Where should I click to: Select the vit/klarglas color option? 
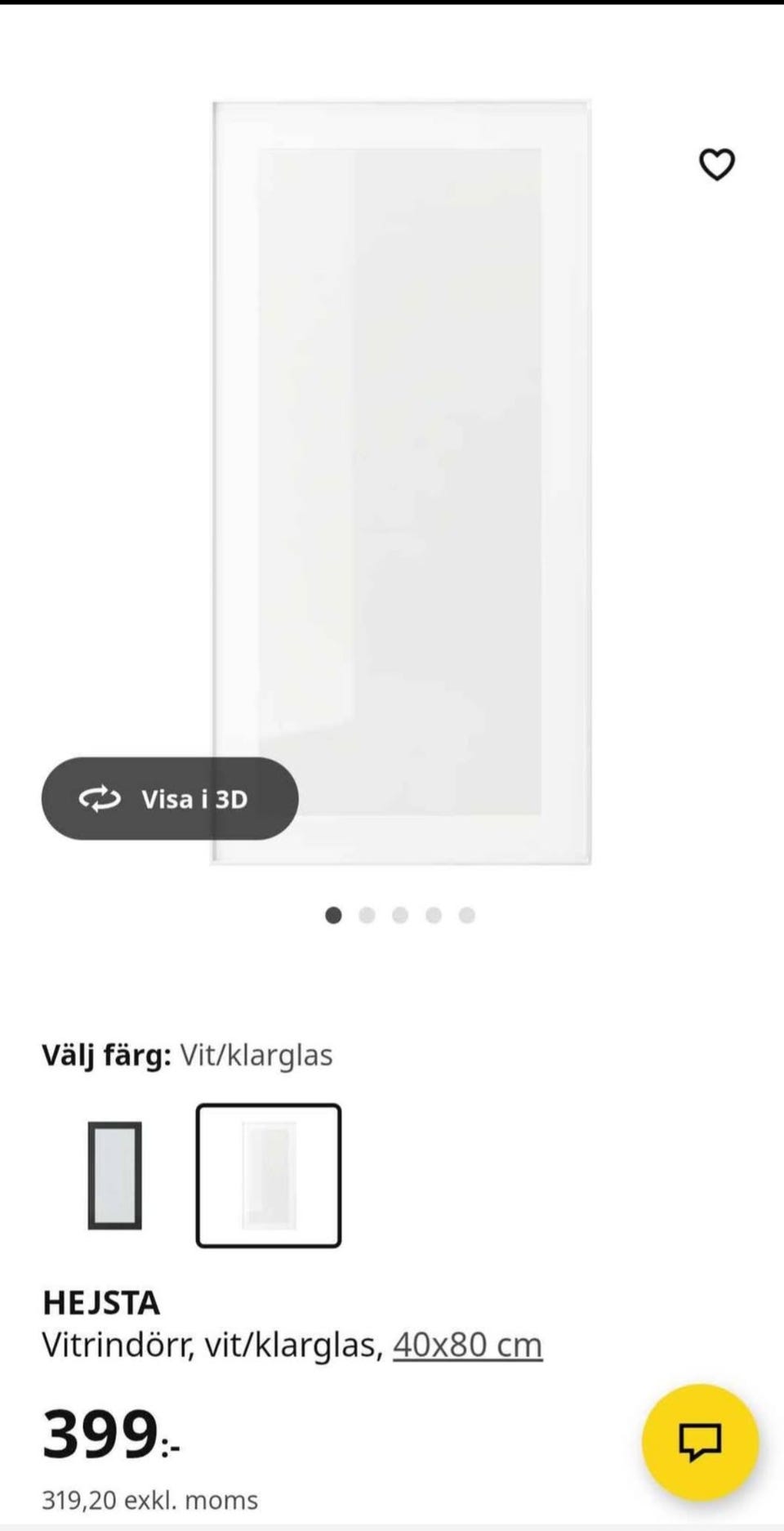tap(269, 1175)
